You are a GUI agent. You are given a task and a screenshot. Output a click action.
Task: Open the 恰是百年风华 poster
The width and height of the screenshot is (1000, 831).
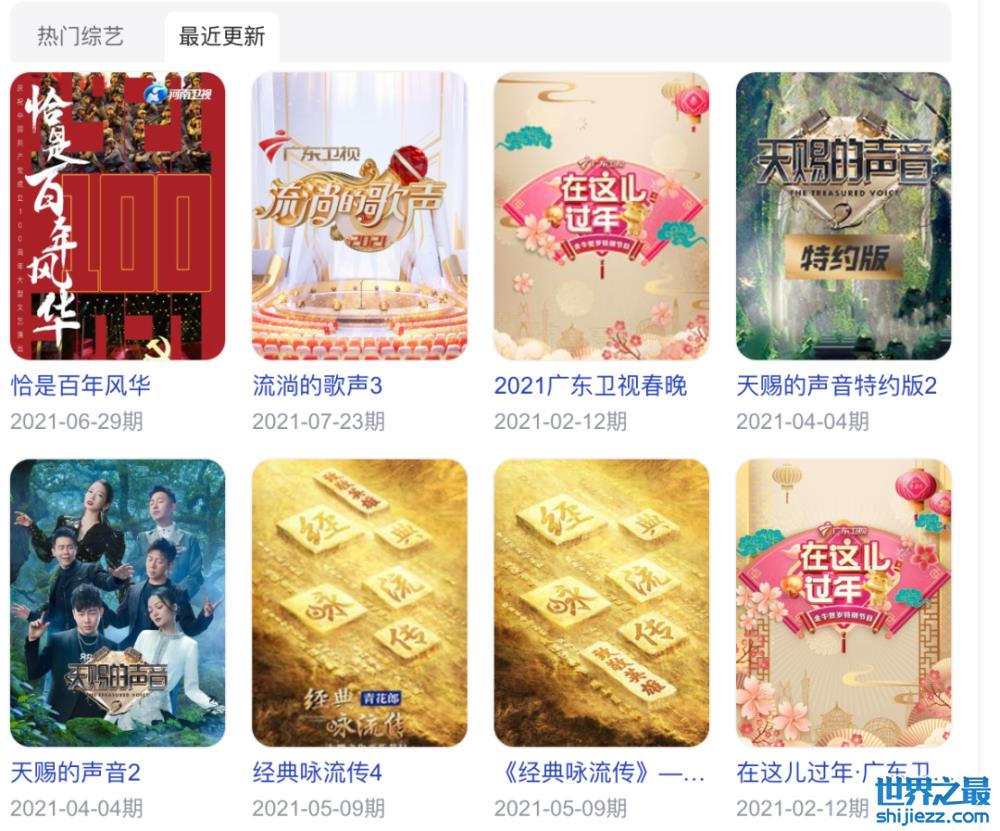[117, 215]
